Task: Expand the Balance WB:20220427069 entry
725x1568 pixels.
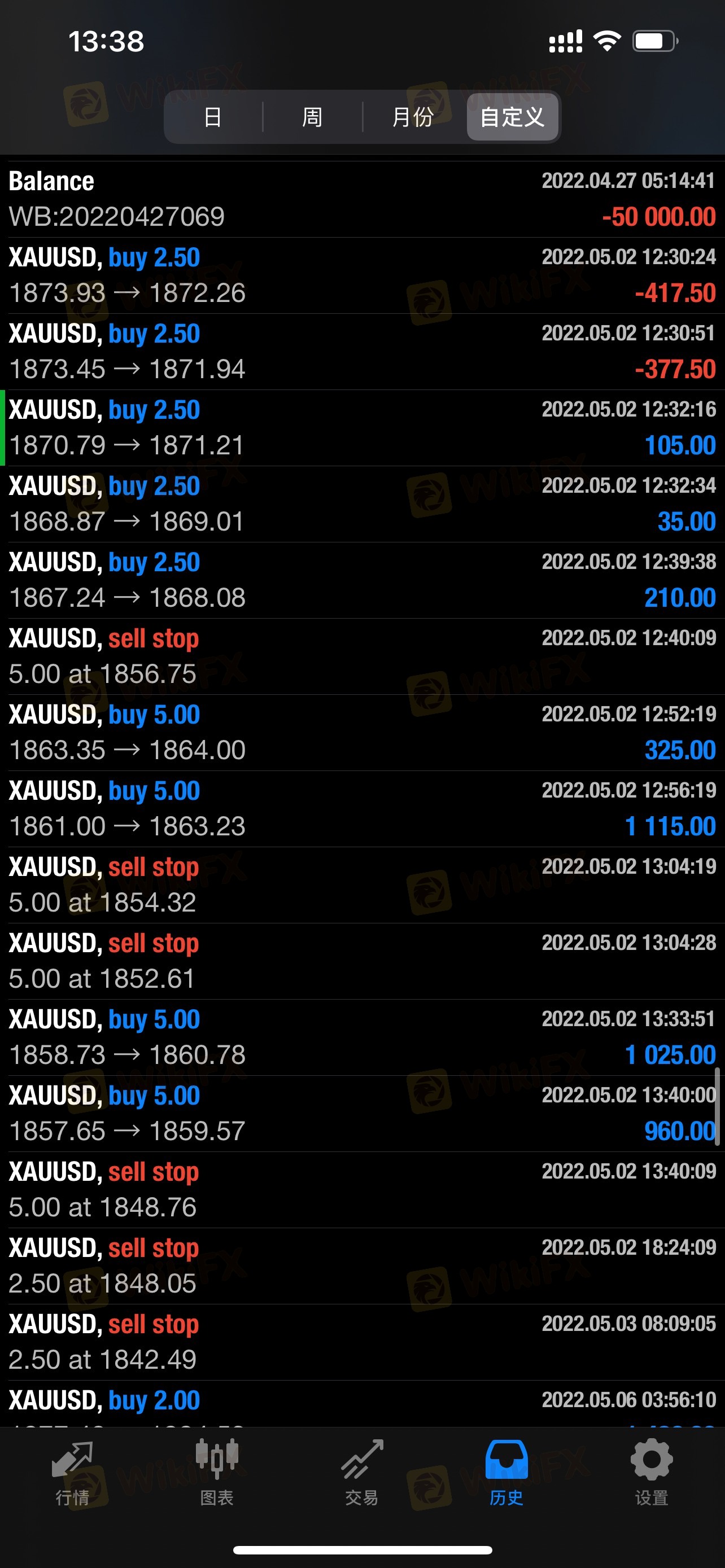Action: point(362,199)
